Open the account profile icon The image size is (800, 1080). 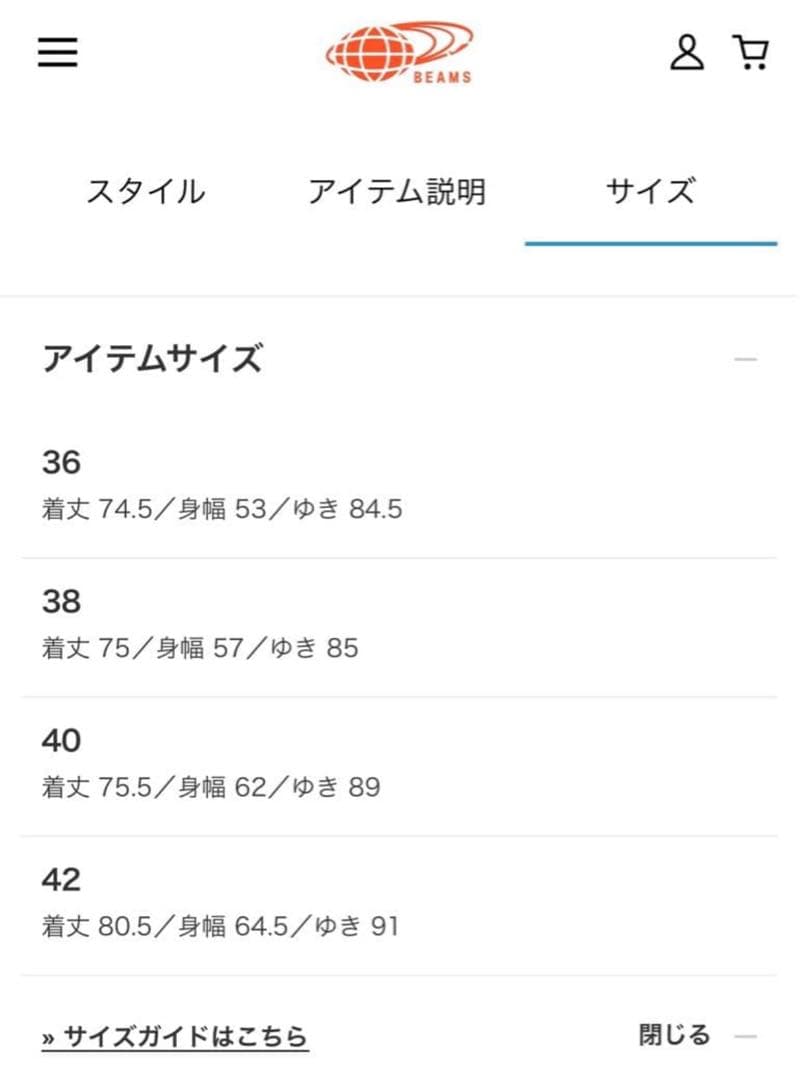(x=687, y=52)
